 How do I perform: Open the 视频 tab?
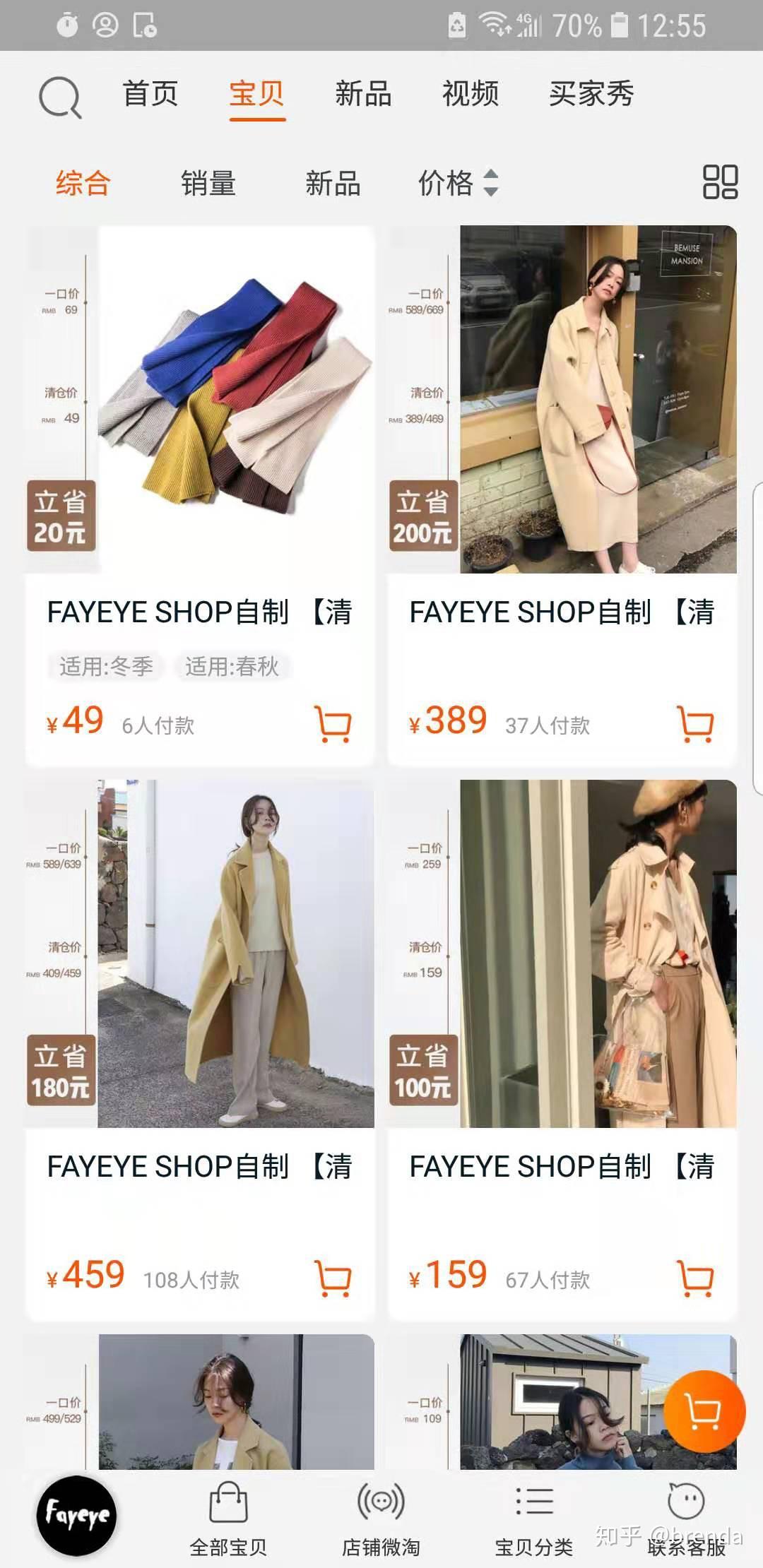coord(471,94)
